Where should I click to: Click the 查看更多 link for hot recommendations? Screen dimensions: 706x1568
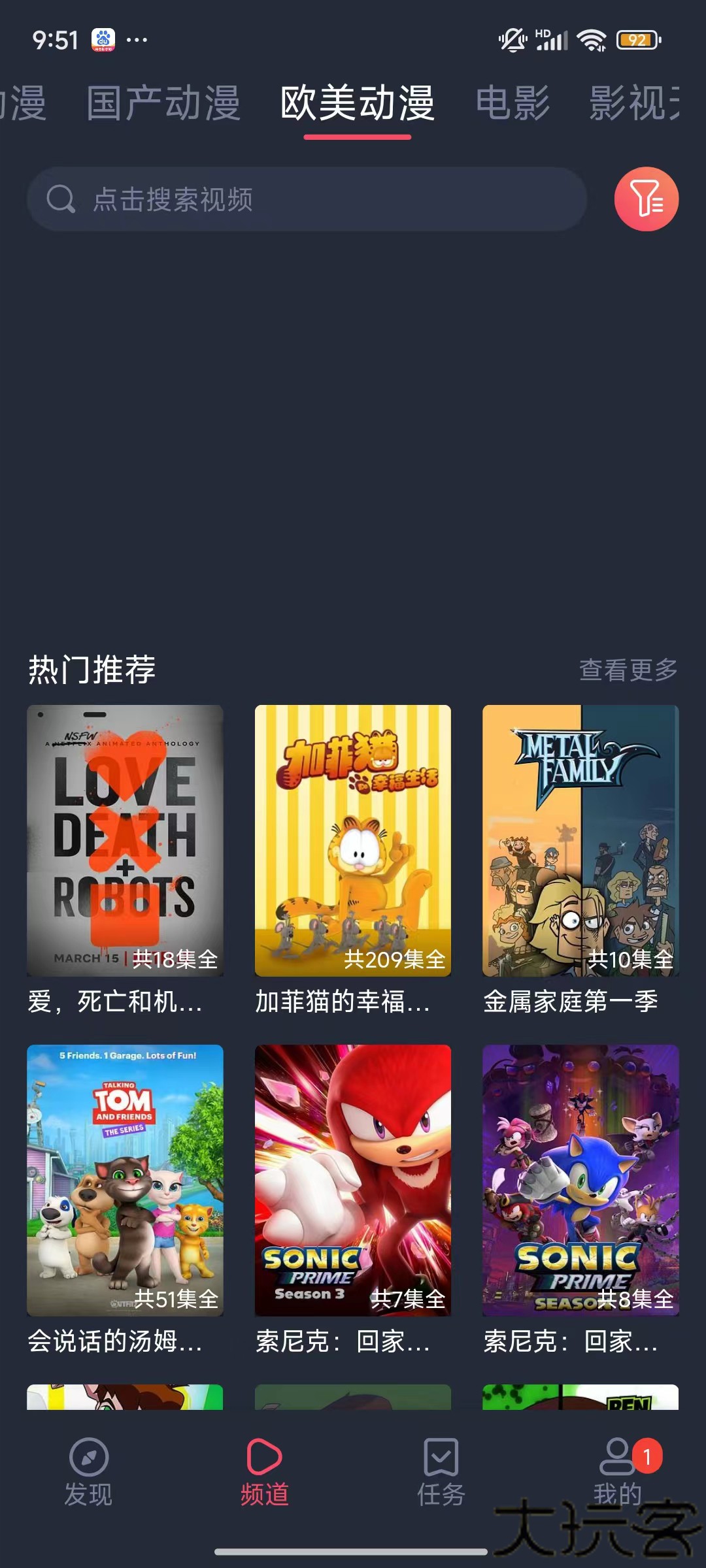[x=628, y=669]
